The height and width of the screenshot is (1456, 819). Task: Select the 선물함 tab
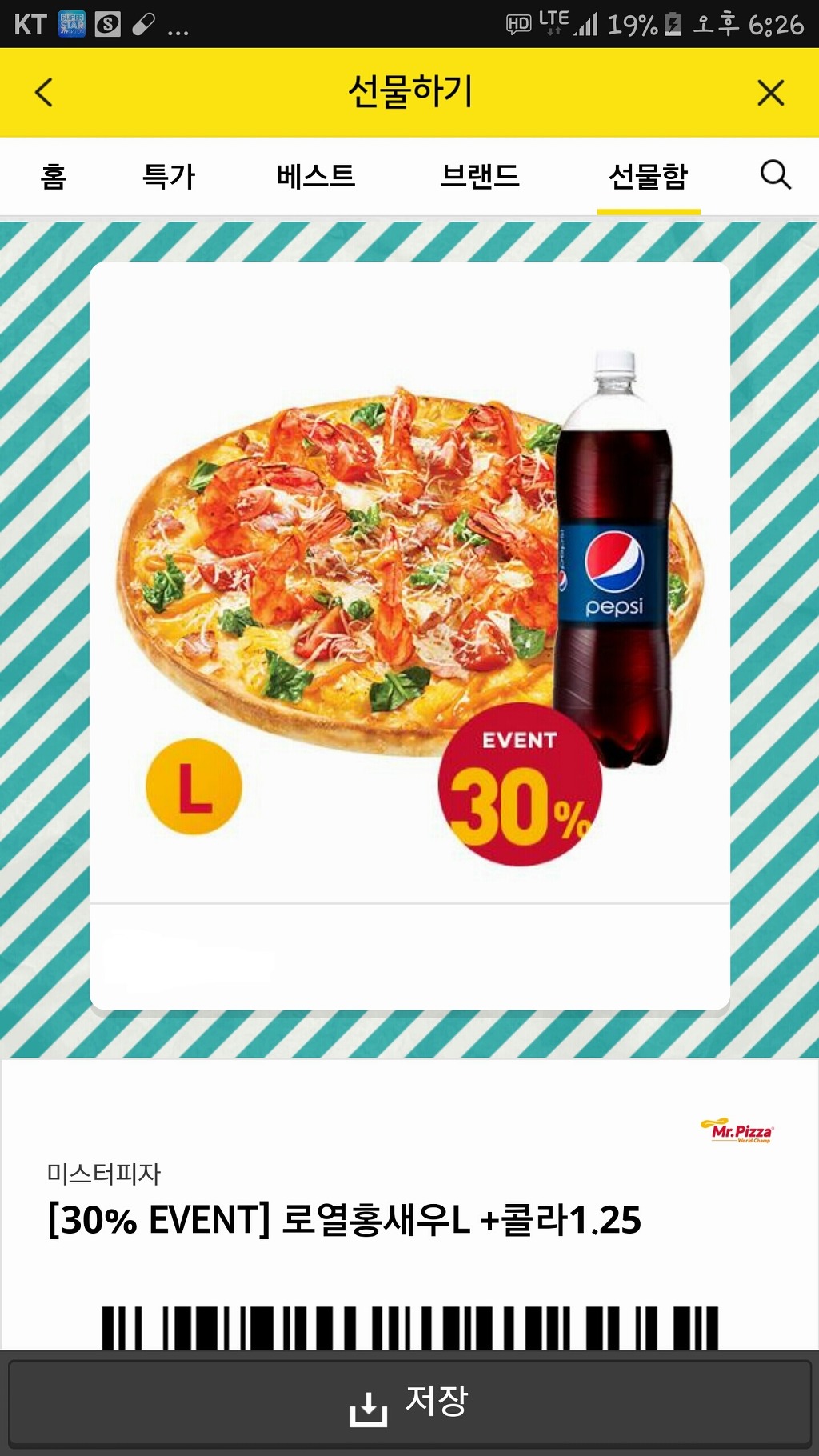pyautogui.click(x=648, y=176)
